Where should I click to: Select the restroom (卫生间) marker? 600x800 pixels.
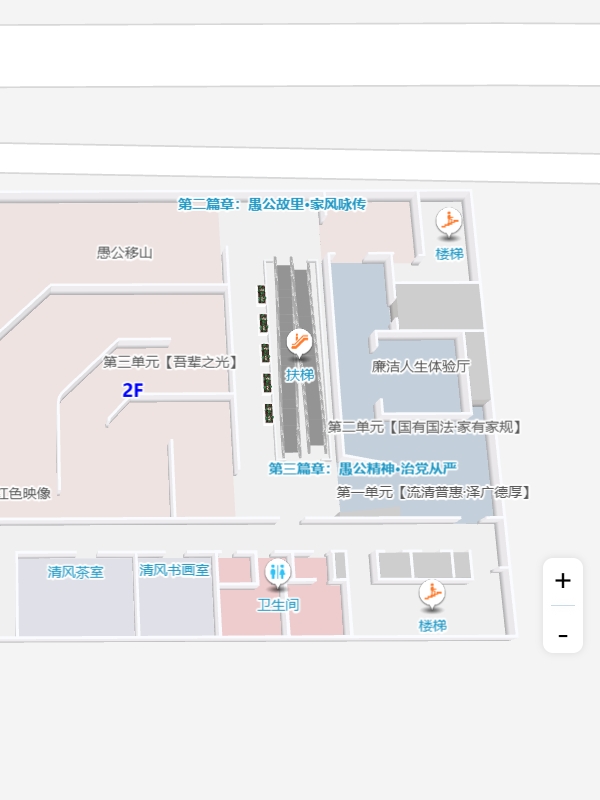[278, 574]
